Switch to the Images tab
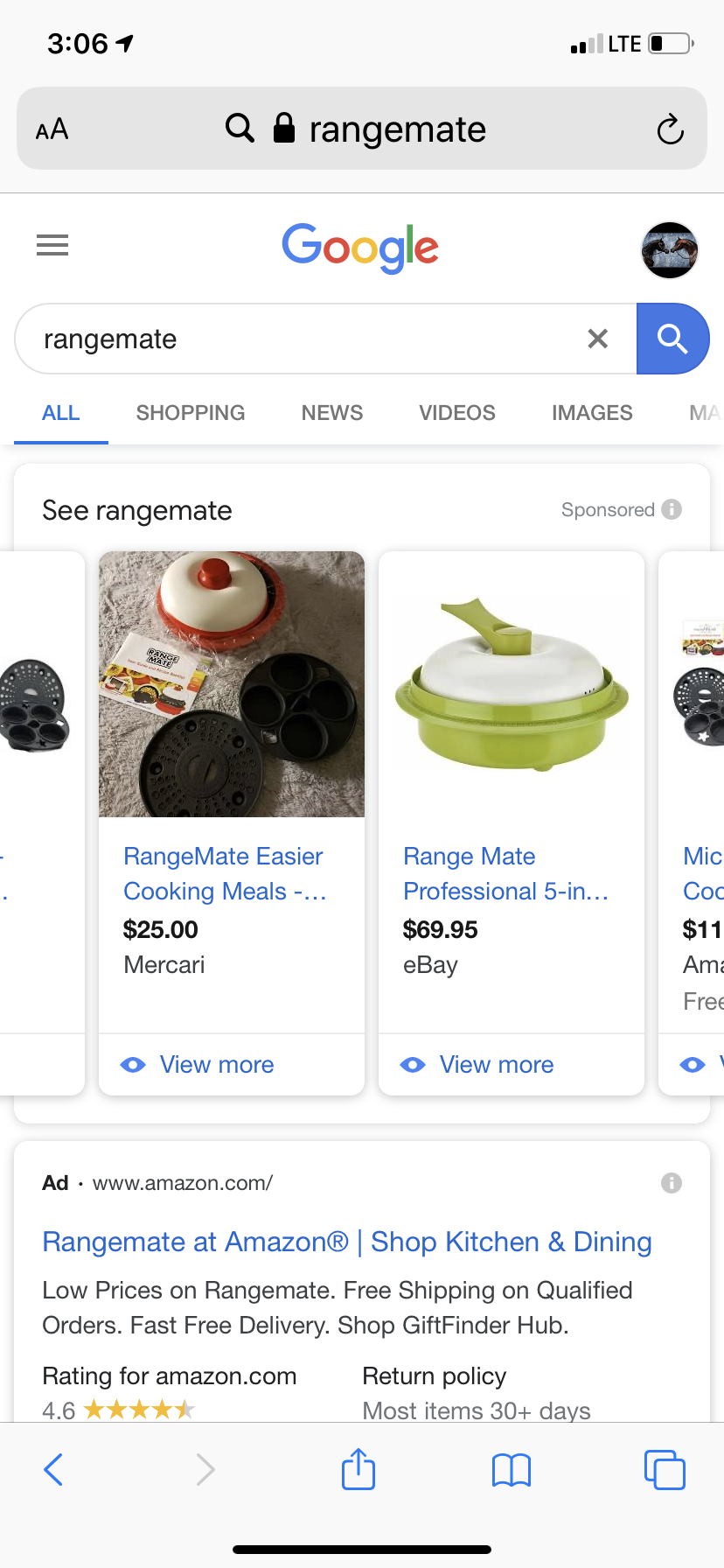 coord(592,413)
